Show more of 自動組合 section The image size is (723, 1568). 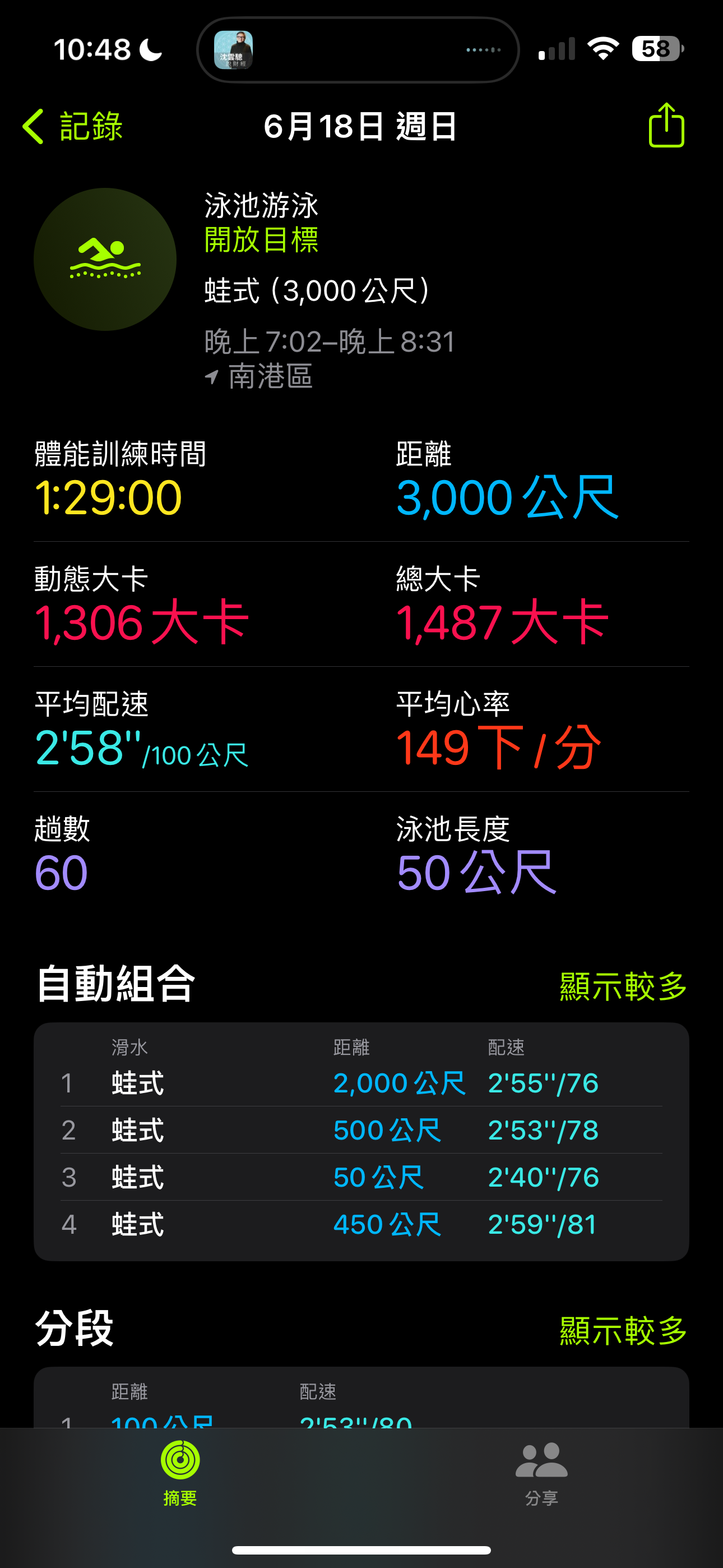[623, 986]
